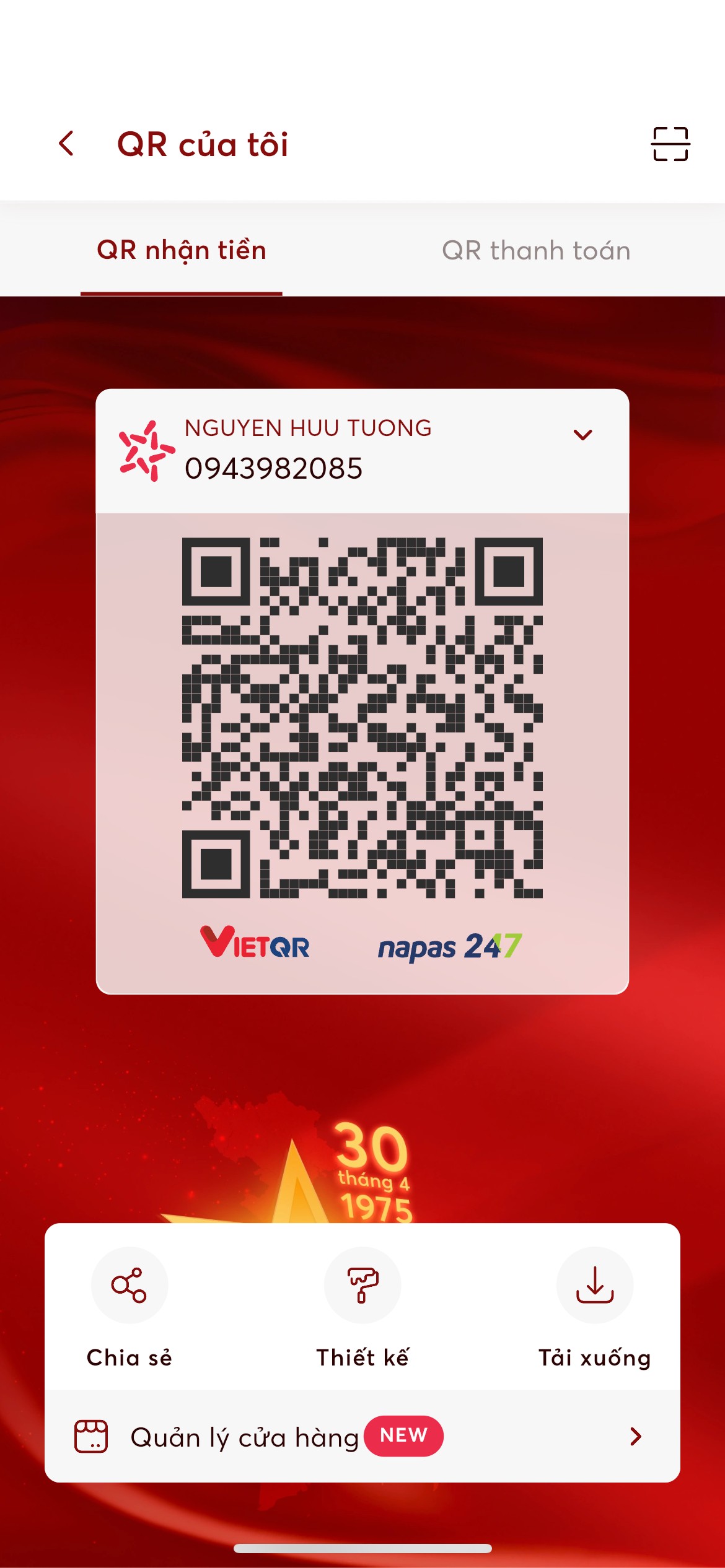Select the QR nhận tiền tab
This screenshot has width=725, height=1568.
click(x=182, y=250)
